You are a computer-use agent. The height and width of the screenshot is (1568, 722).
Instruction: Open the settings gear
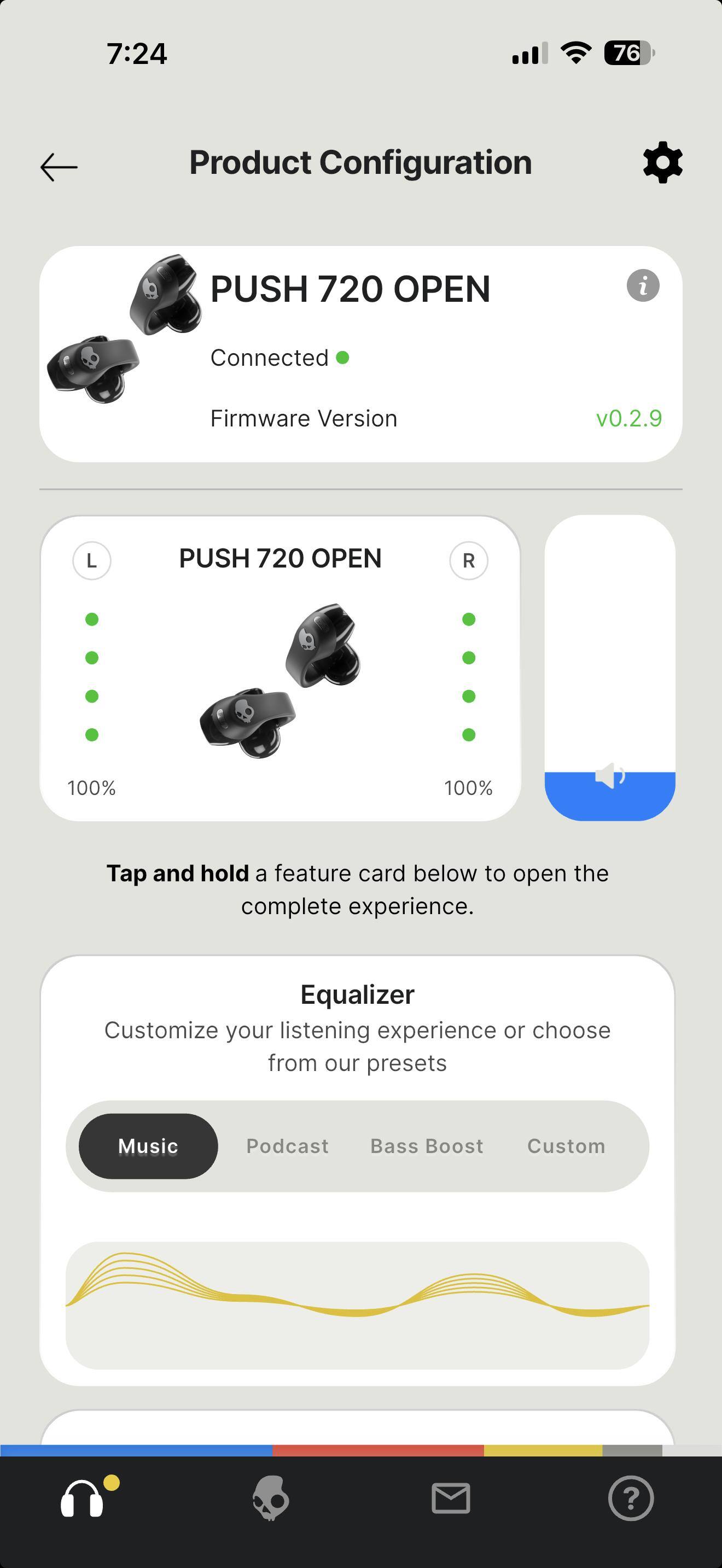pyautogui.click(x=662, y=162)
